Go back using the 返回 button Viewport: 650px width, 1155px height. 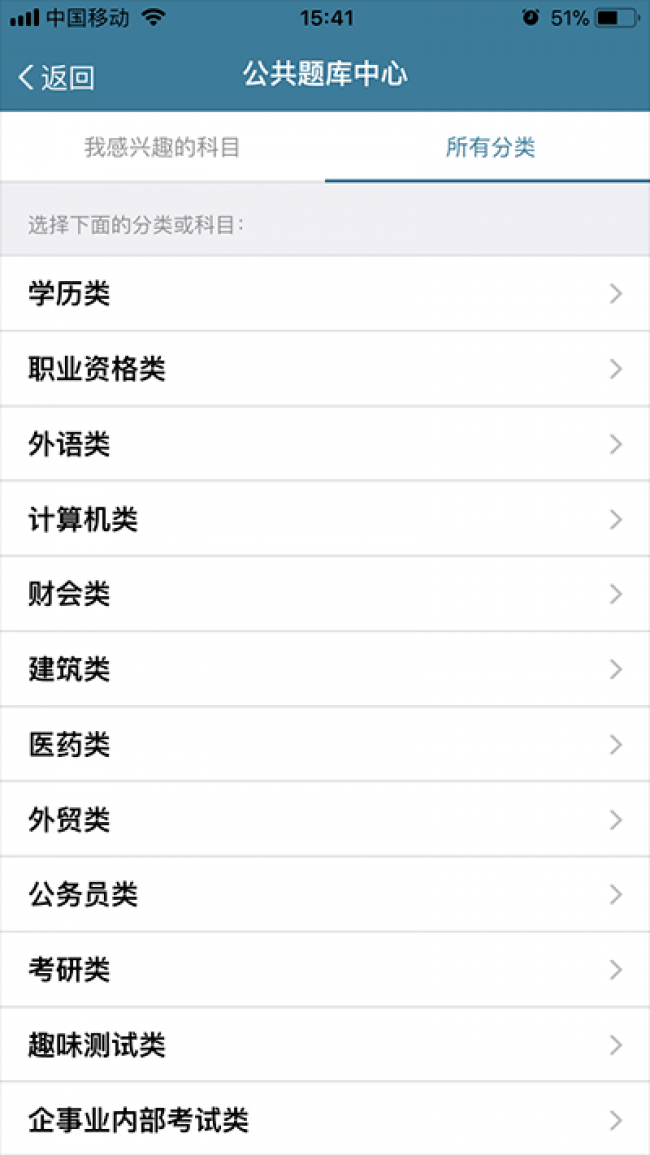coord(57,77)
